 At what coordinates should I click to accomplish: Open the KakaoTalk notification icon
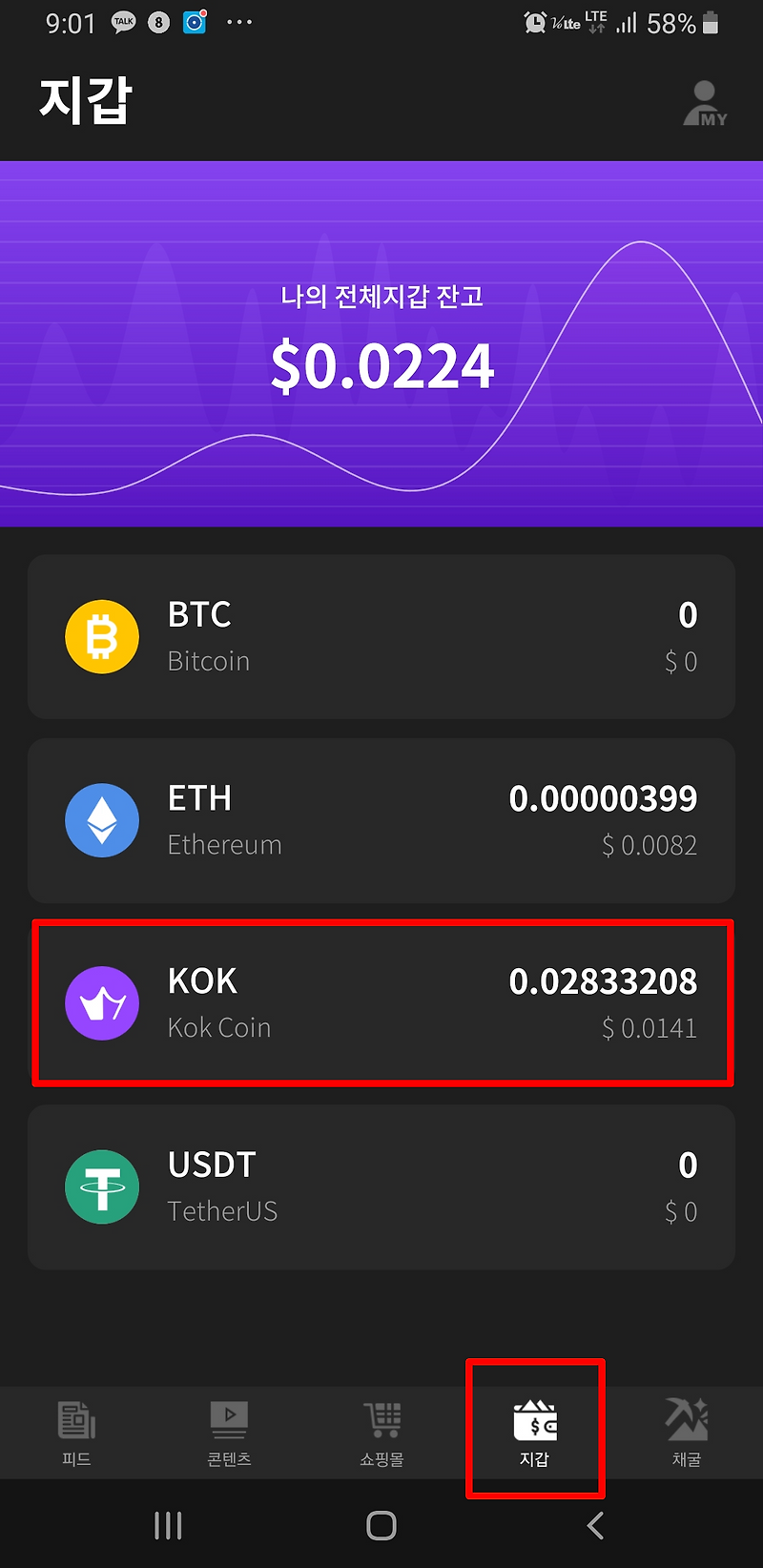click(x=123, y=20)
